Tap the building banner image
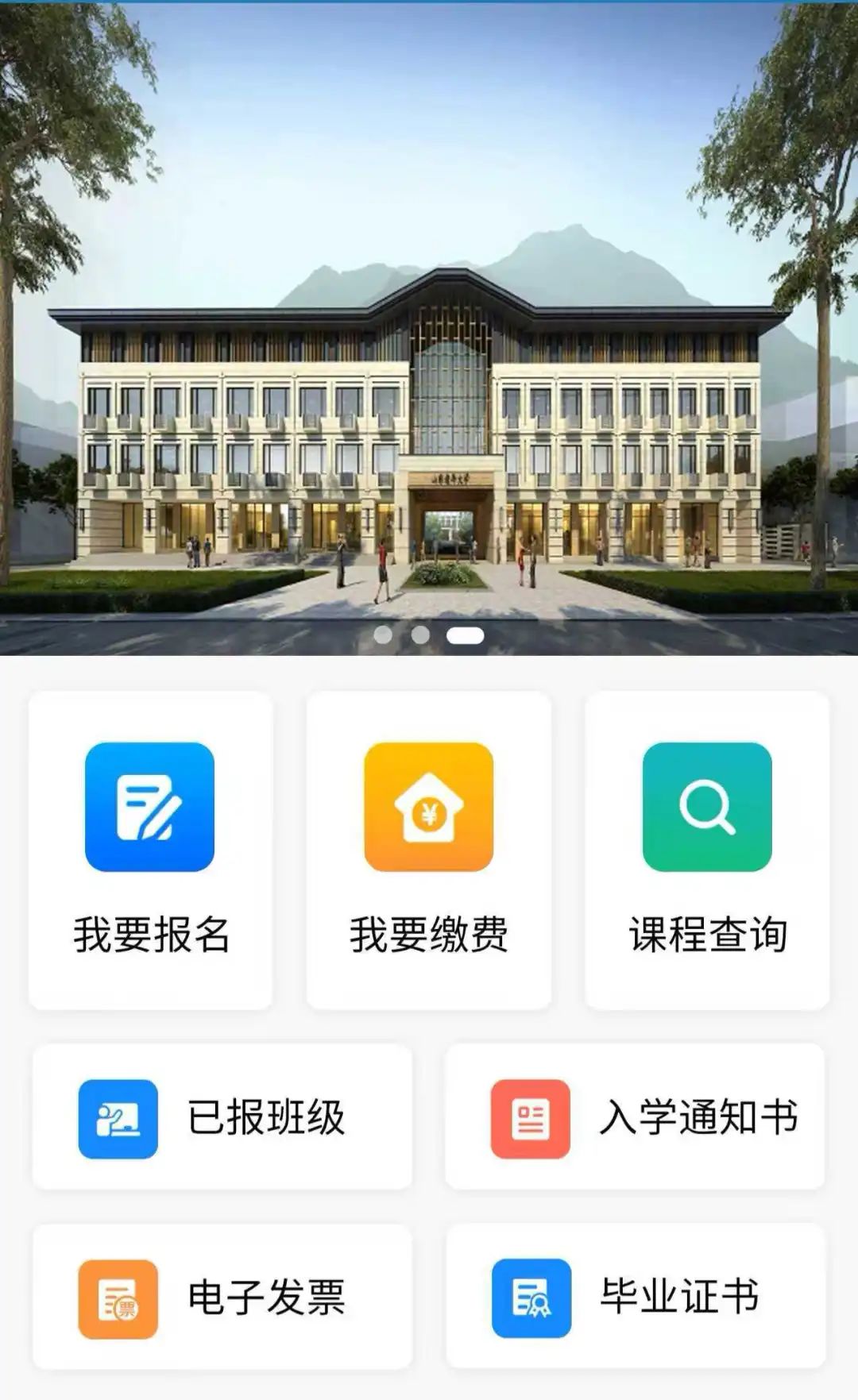This screenshot has height=1400, width=858. pyautogui.click(x=429, y=334)
